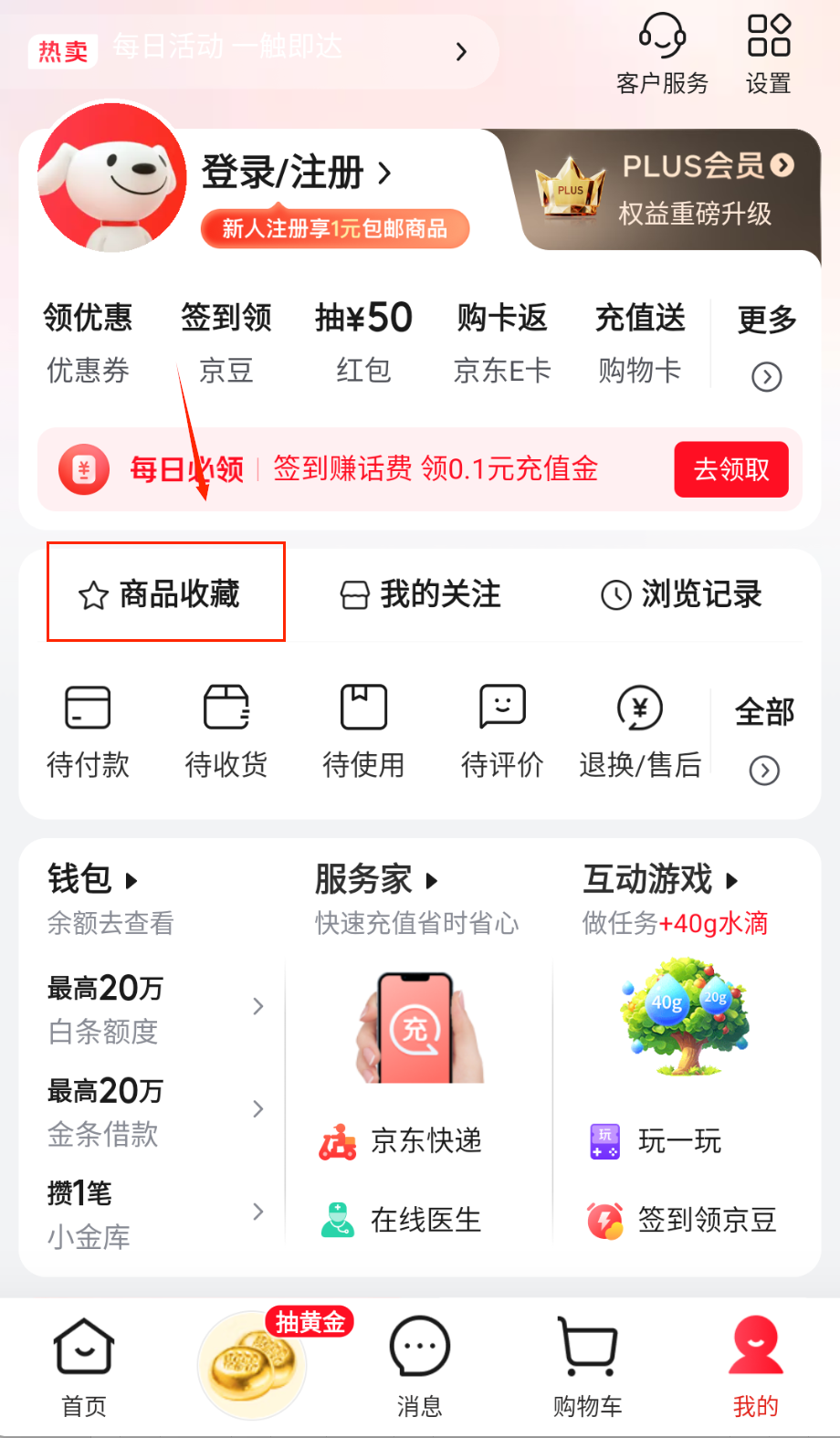Open 设置 settings
The image size is (840, 1438).
pos(768,53)
